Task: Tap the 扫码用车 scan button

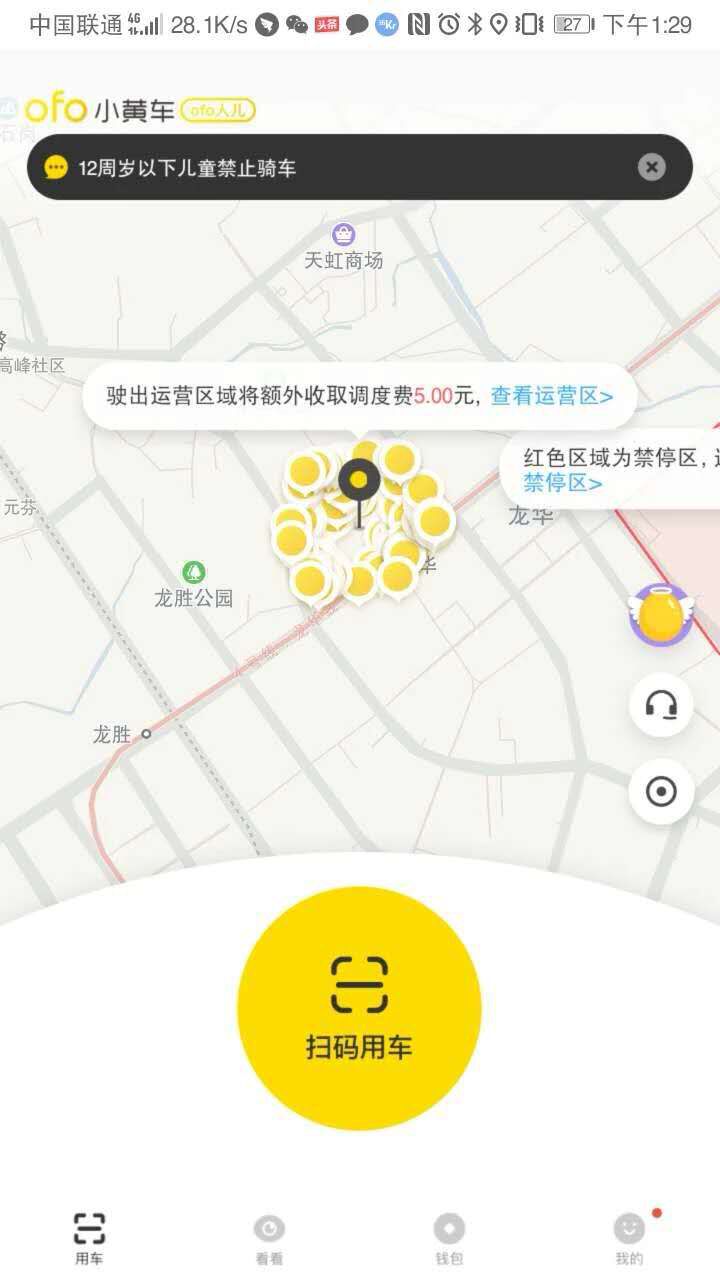Action: point(359,1008)
